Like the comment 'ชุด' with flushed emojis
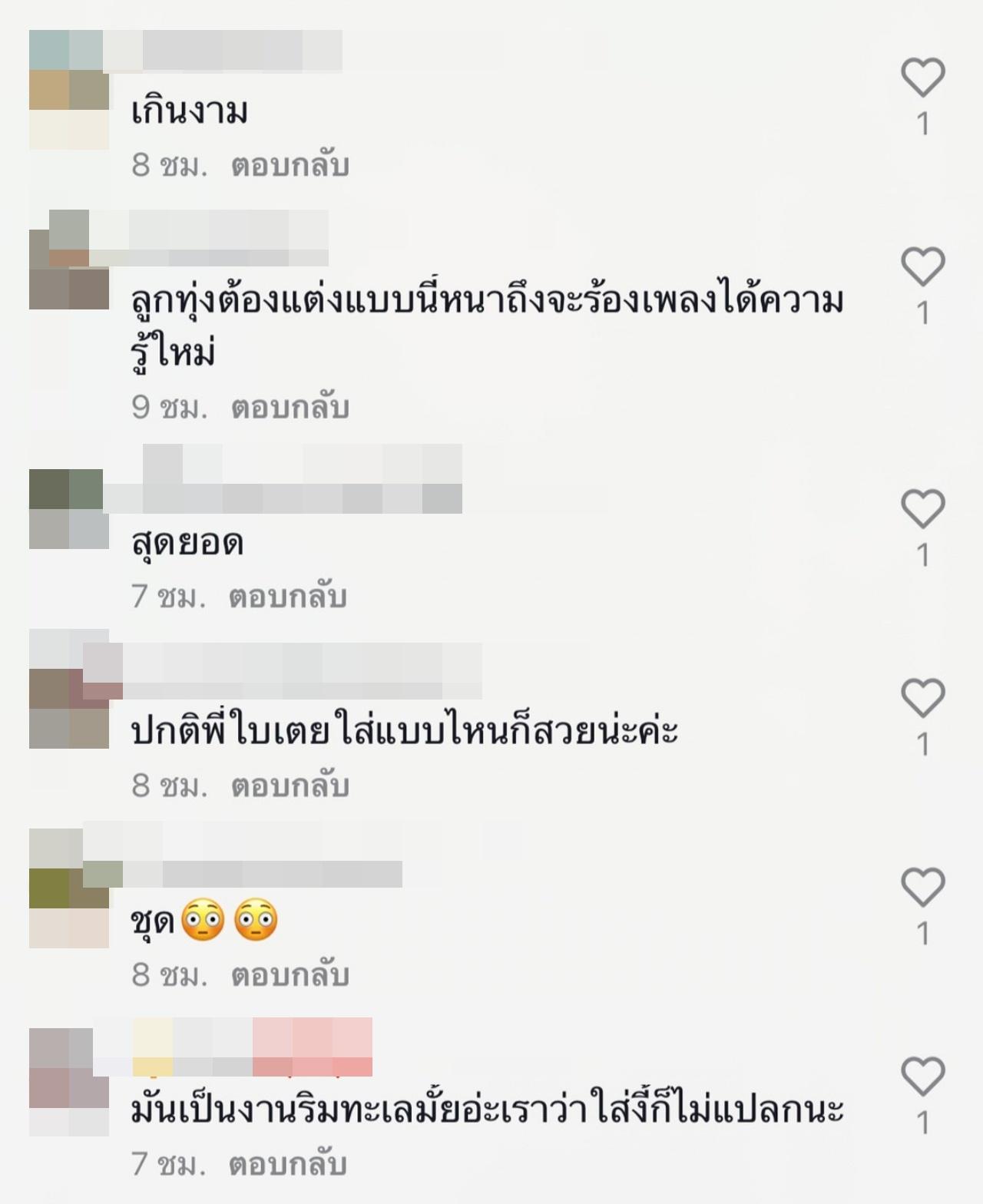The image size is (983, 1204). click(x=922, y=887)
